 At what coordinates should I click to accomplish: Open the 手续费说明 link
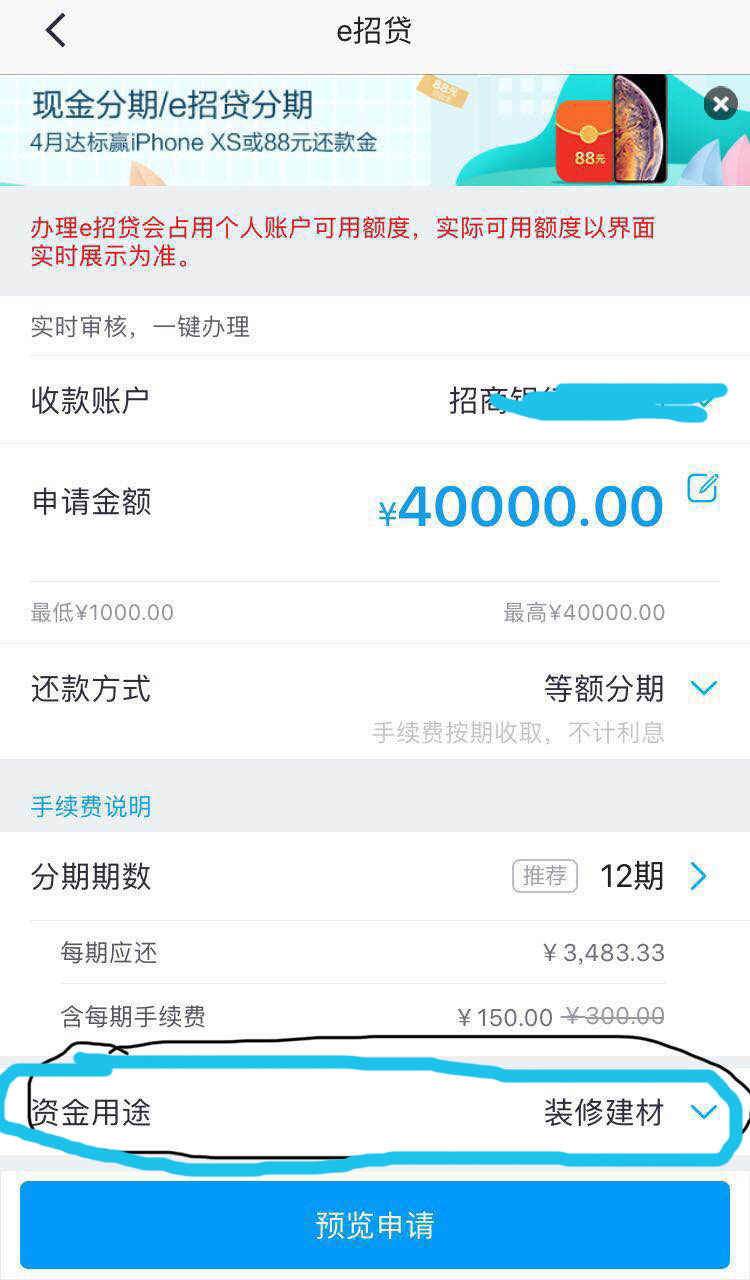point(91,806)
